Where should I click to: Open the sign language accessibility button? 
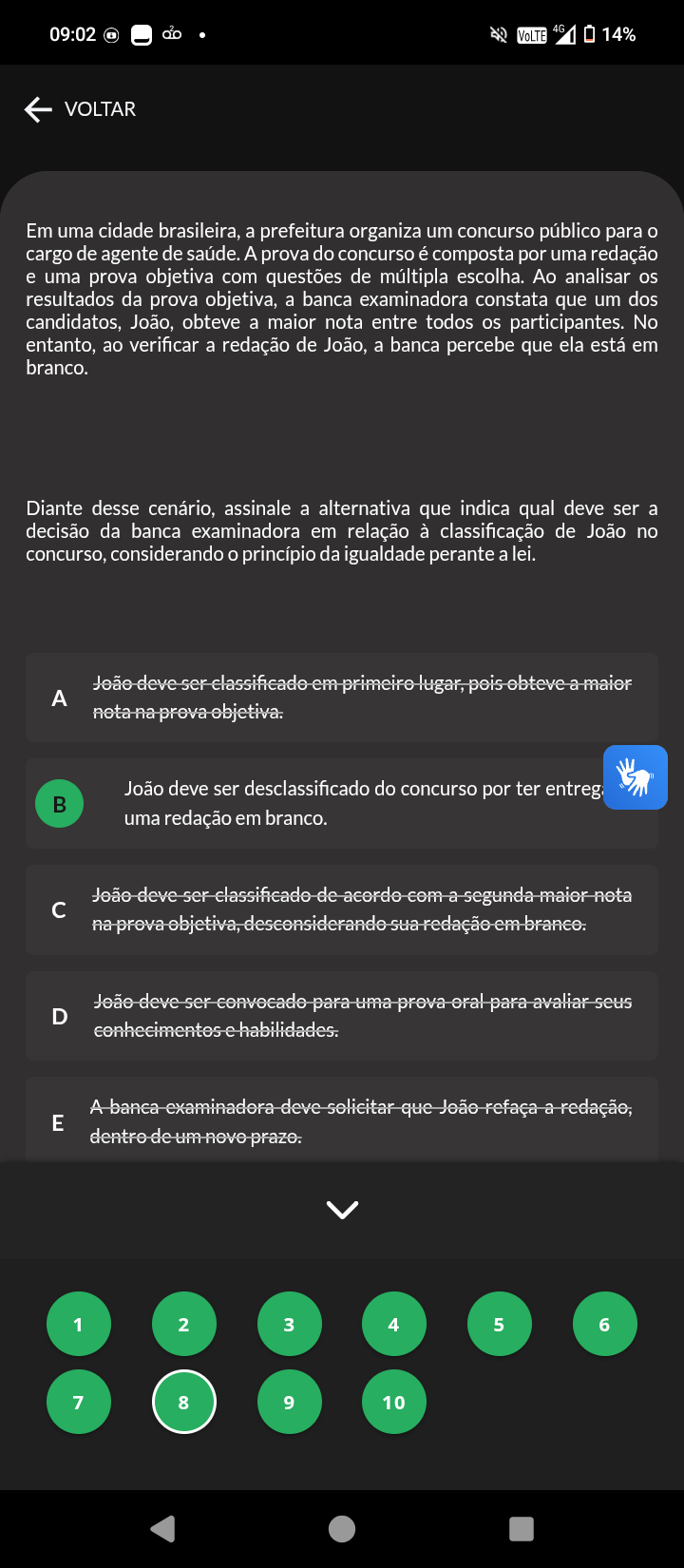pos(636,777)
